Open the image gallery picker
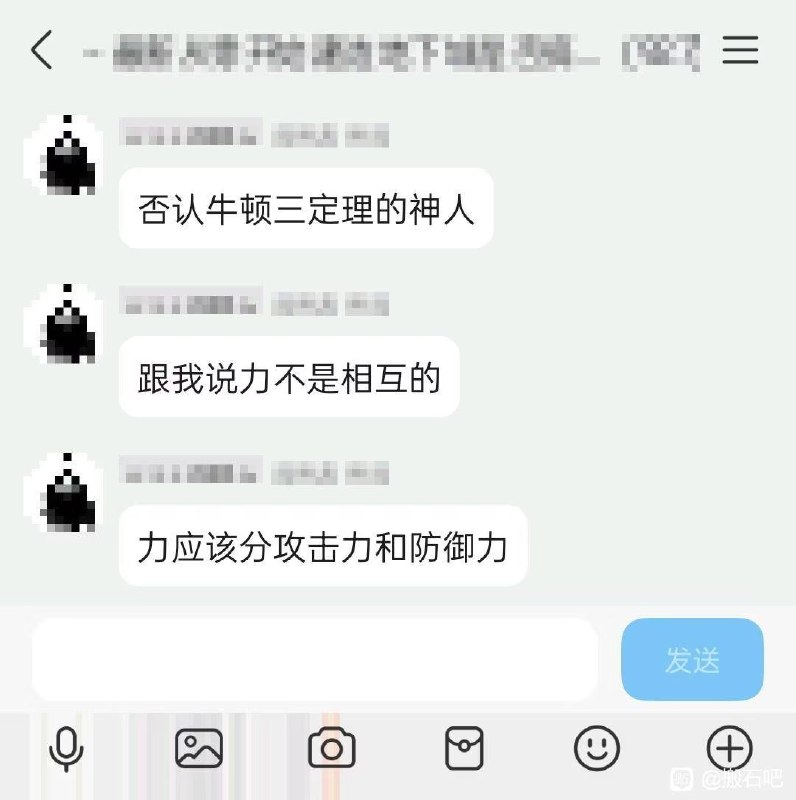This screenshot has height=800, width=796. [199, 748]
